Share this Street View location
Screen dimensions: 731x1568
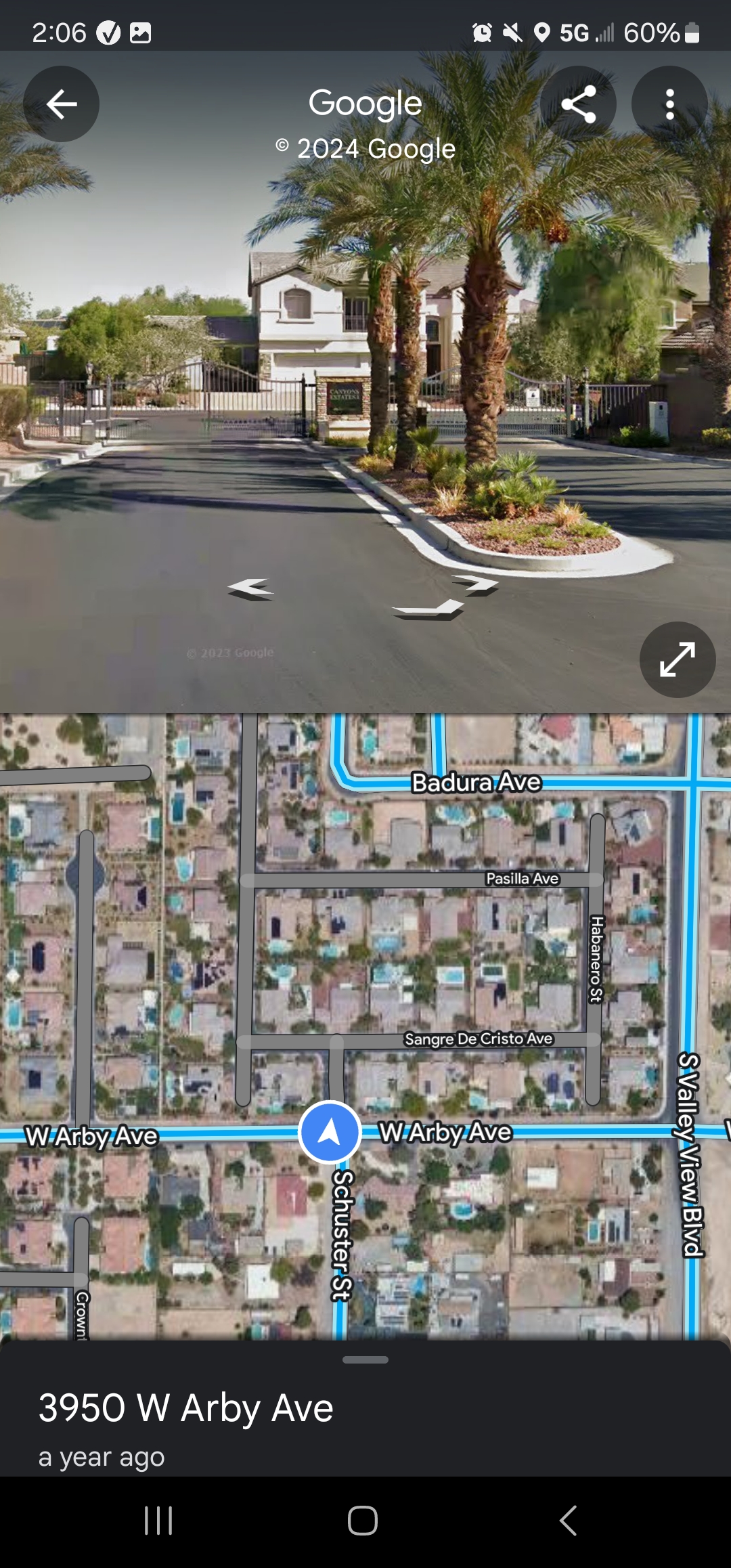click(578, 104)
